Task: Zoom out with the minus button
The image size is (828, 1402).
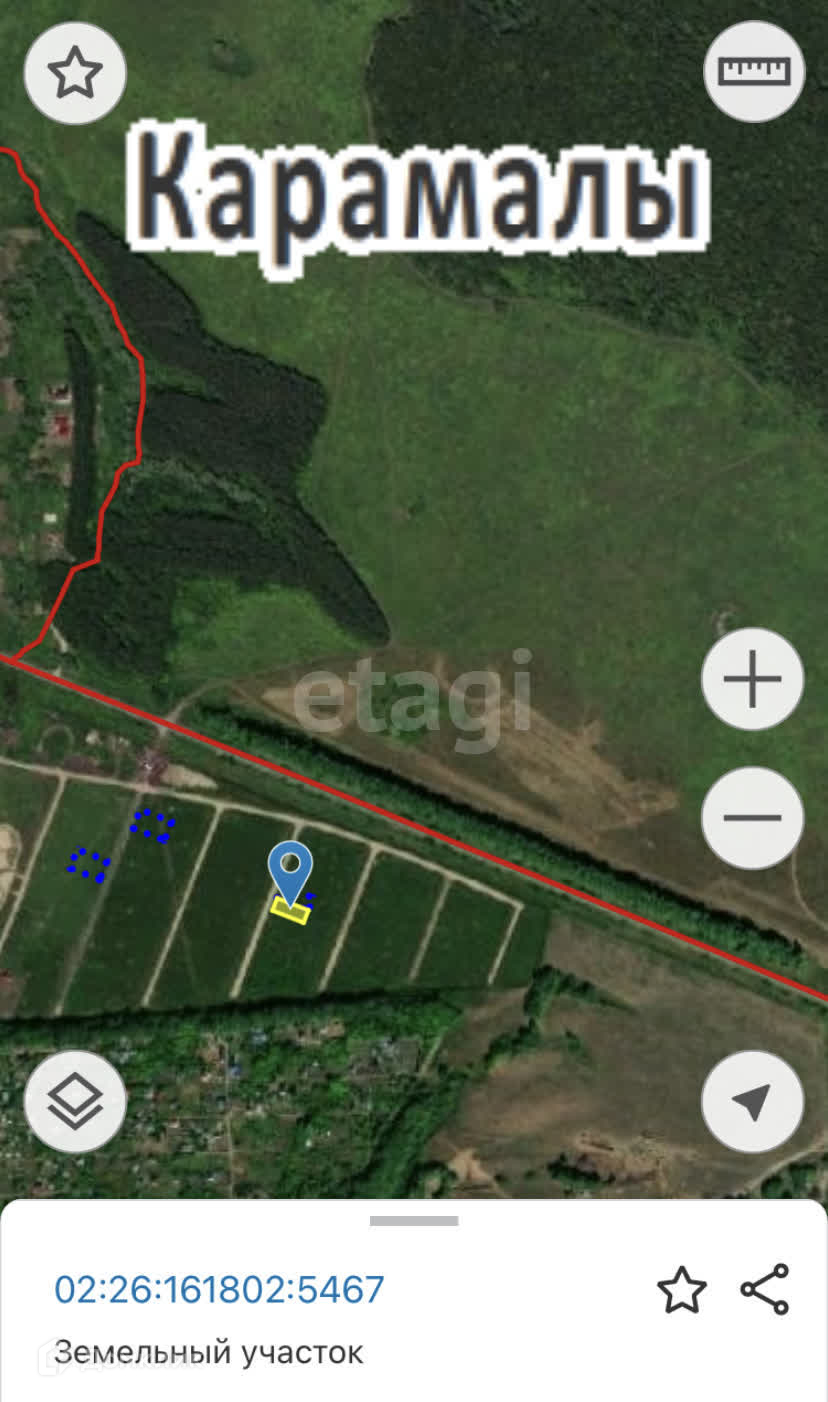Action: point(752,817)
